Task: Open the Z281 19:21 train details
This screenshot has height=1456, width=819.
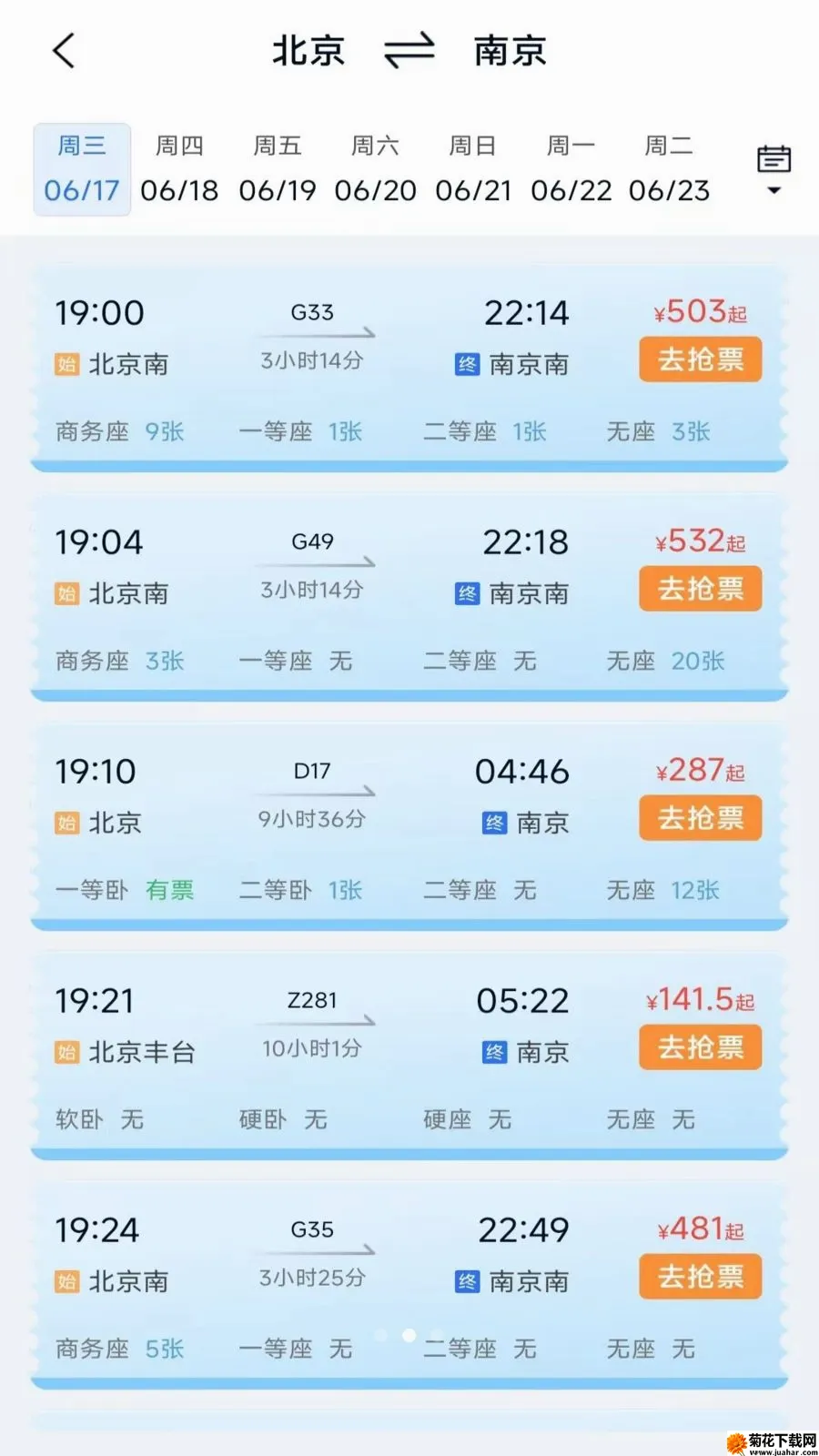Action: (409, 1057)
